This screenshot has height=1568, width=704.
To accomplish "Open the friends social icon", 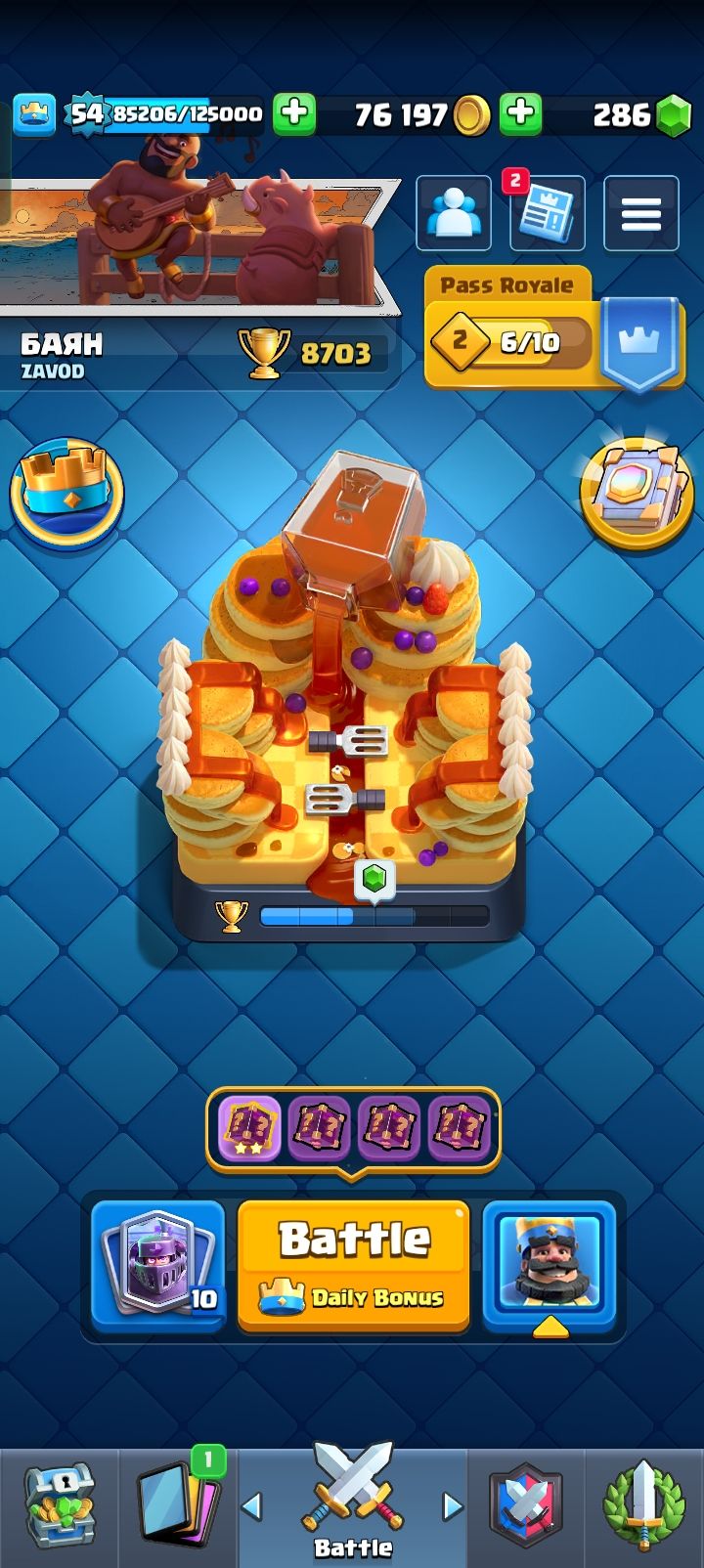I will [x=453, y=213].
